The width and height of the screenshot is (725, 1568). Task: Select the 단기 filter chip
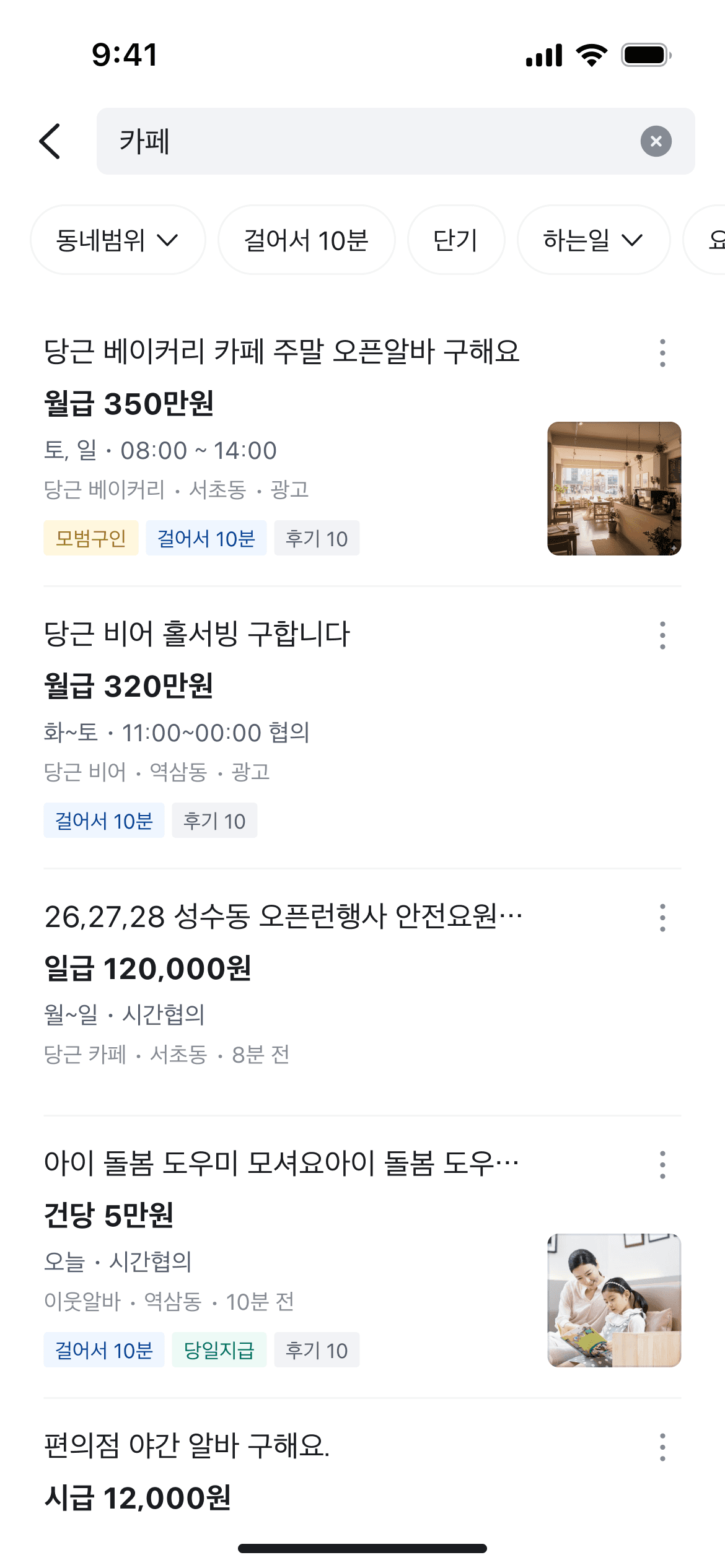tap(455, 240)
